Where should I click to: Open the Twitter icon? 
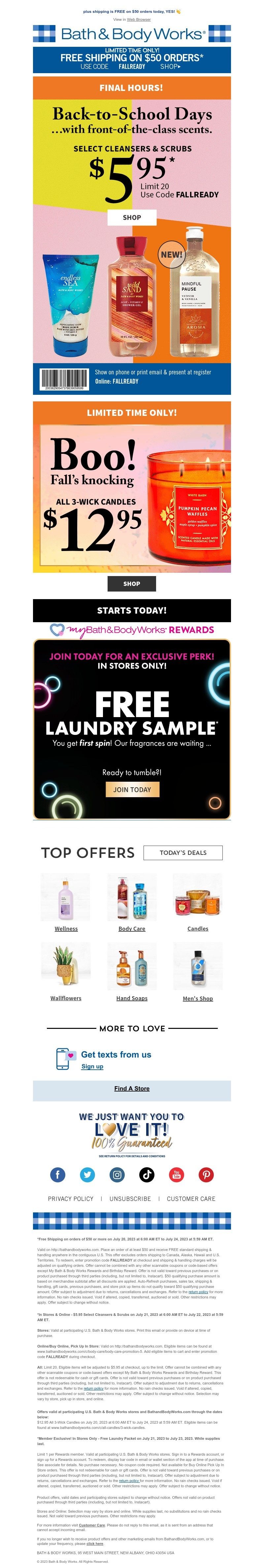coord(87,1175)
